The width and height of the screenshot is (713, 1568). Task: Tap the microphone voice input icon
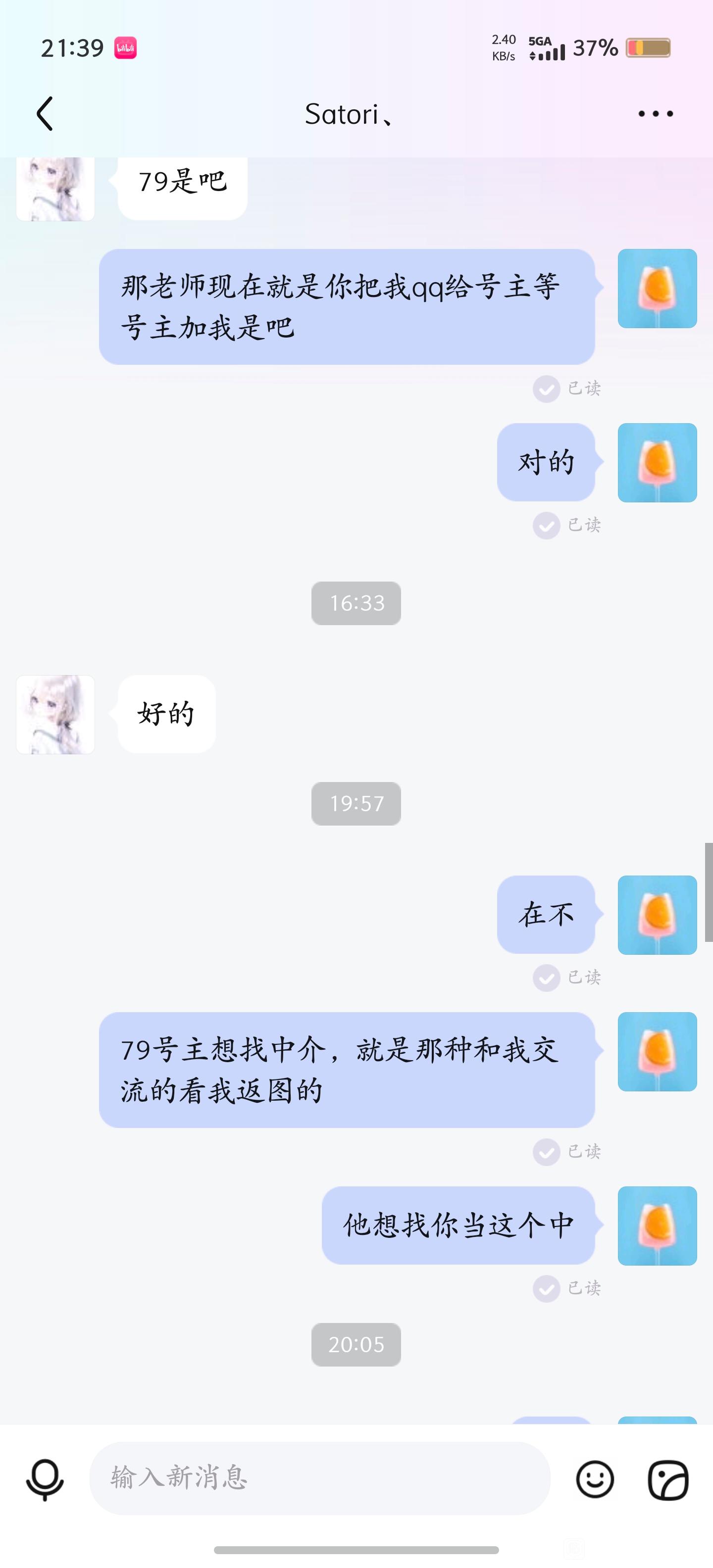(x=45, y=1479)
